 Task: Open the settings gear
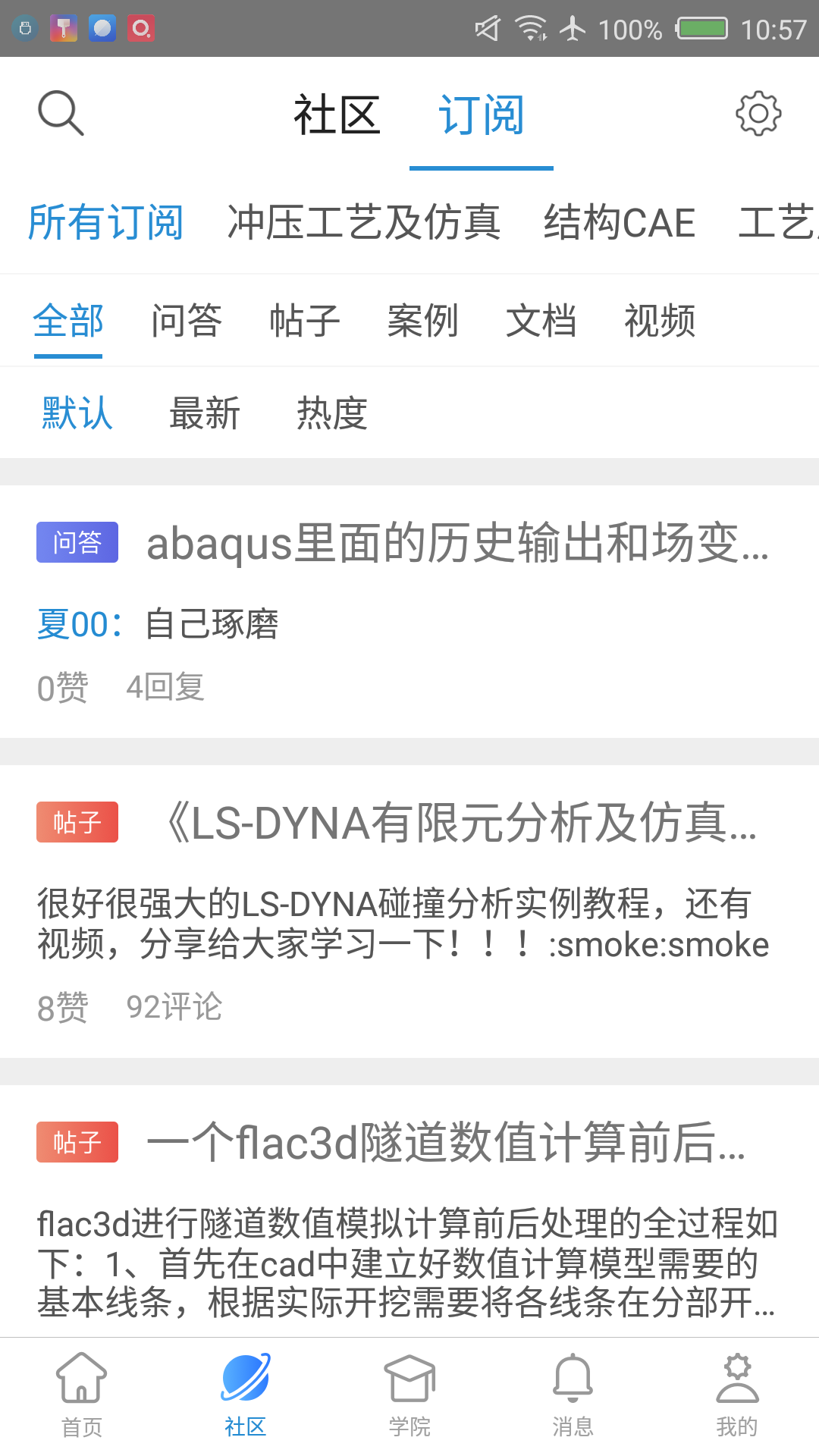tap(758, 114)
